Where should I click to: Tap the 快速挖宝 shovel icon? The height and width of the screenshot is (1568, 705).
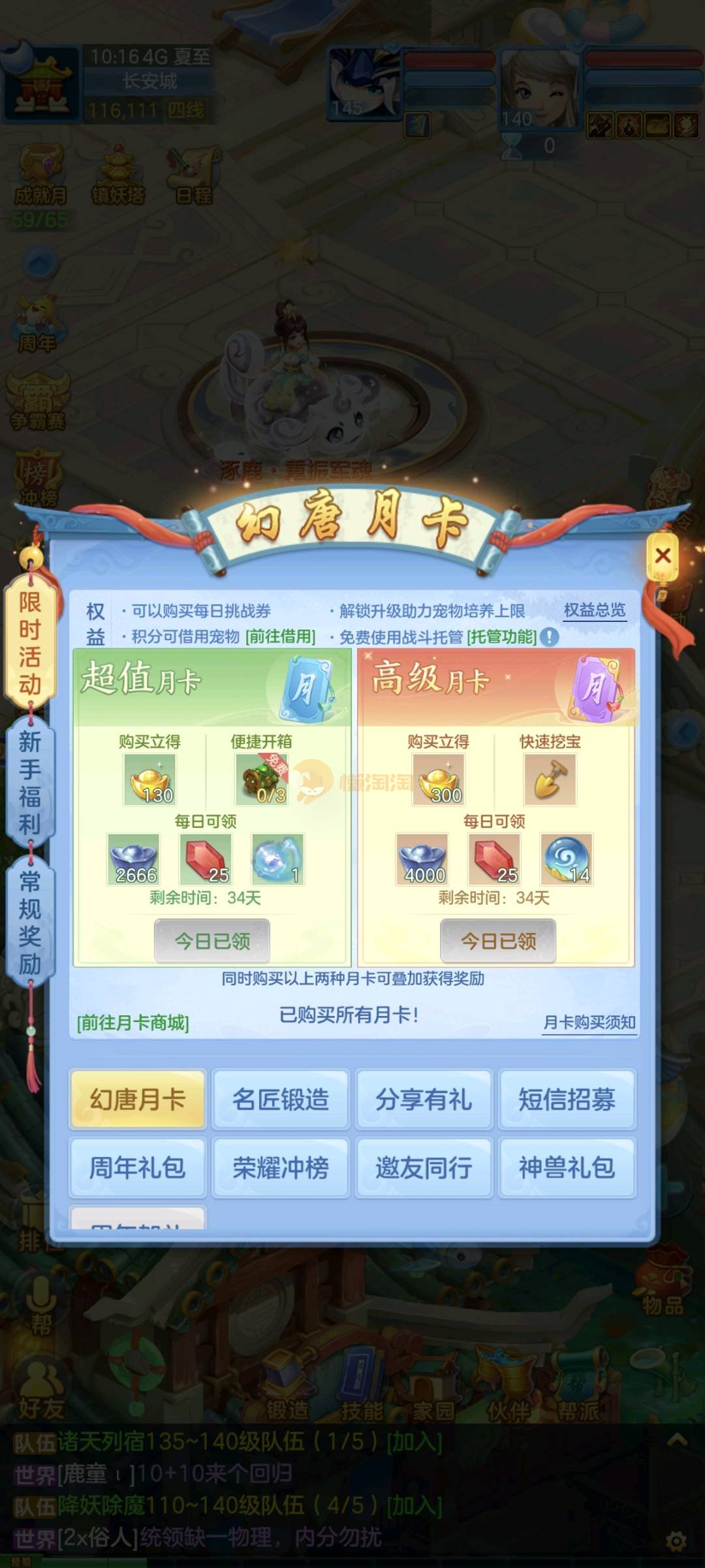[550, 779]
